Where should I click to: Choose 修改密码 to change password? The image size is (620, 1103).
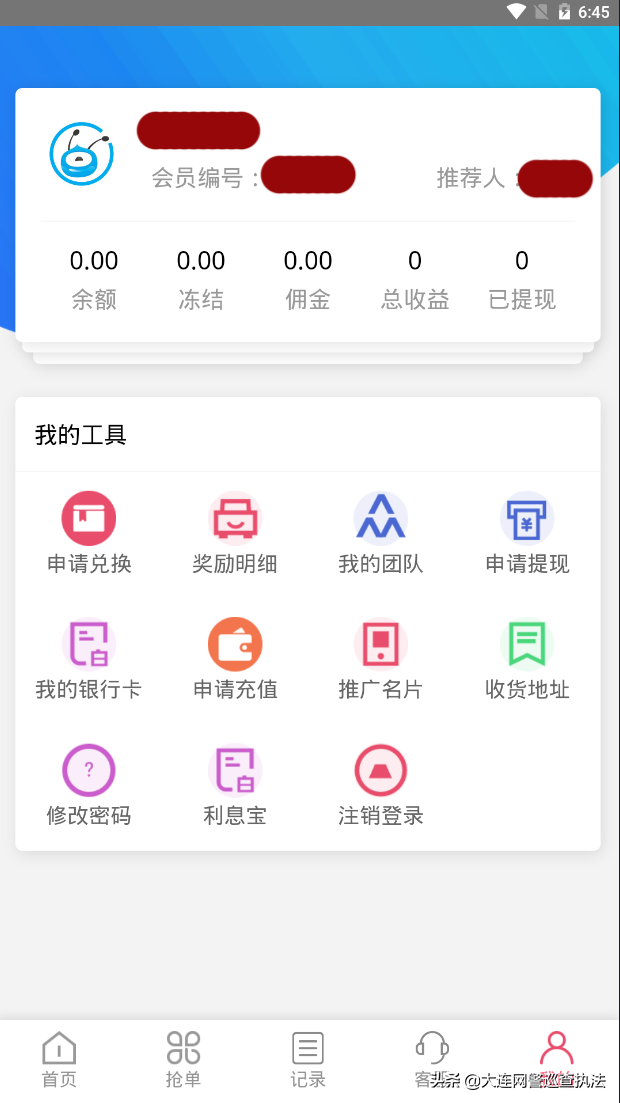coord(89,785)
